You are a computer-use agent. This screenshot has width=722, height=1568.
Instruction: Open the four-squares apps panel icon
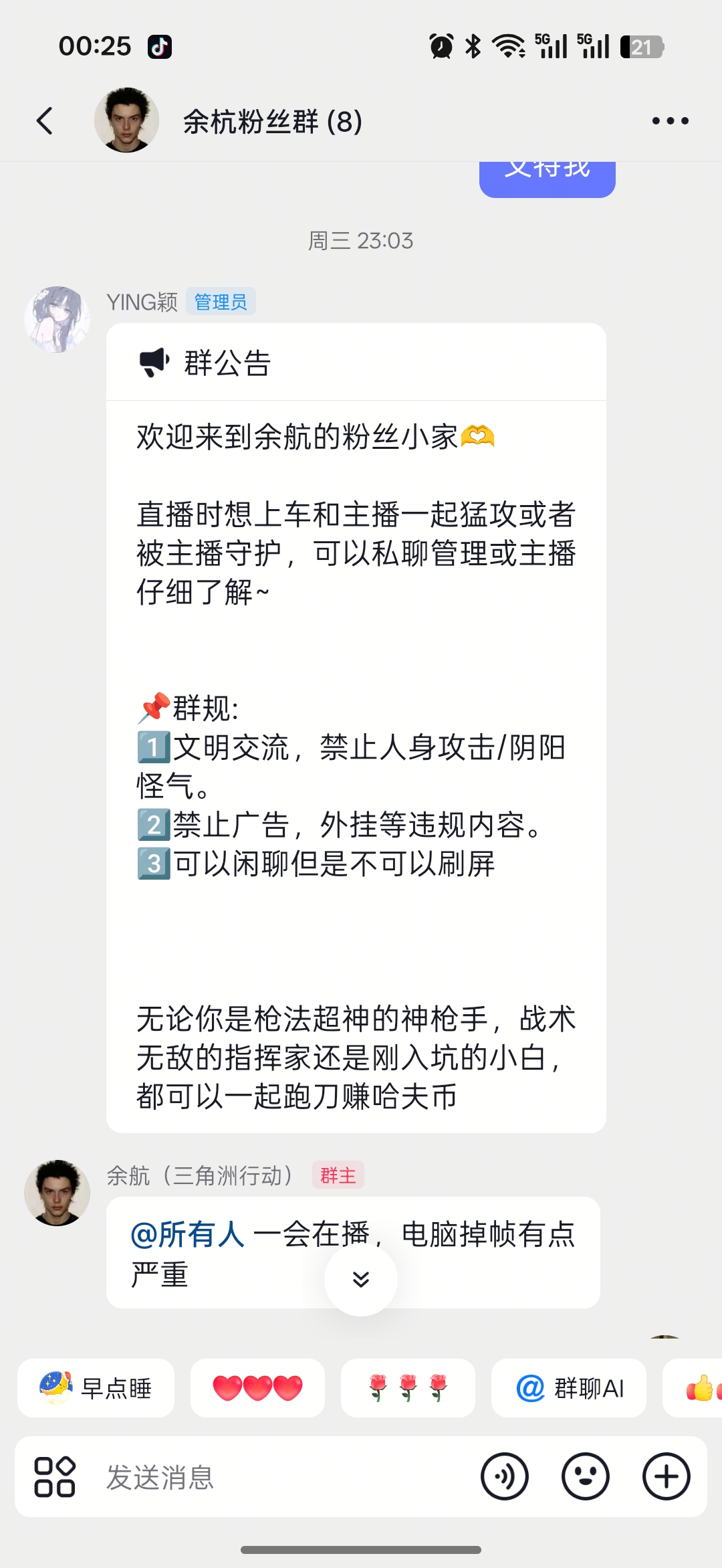pyautogui.click(x=55, y=1477)
